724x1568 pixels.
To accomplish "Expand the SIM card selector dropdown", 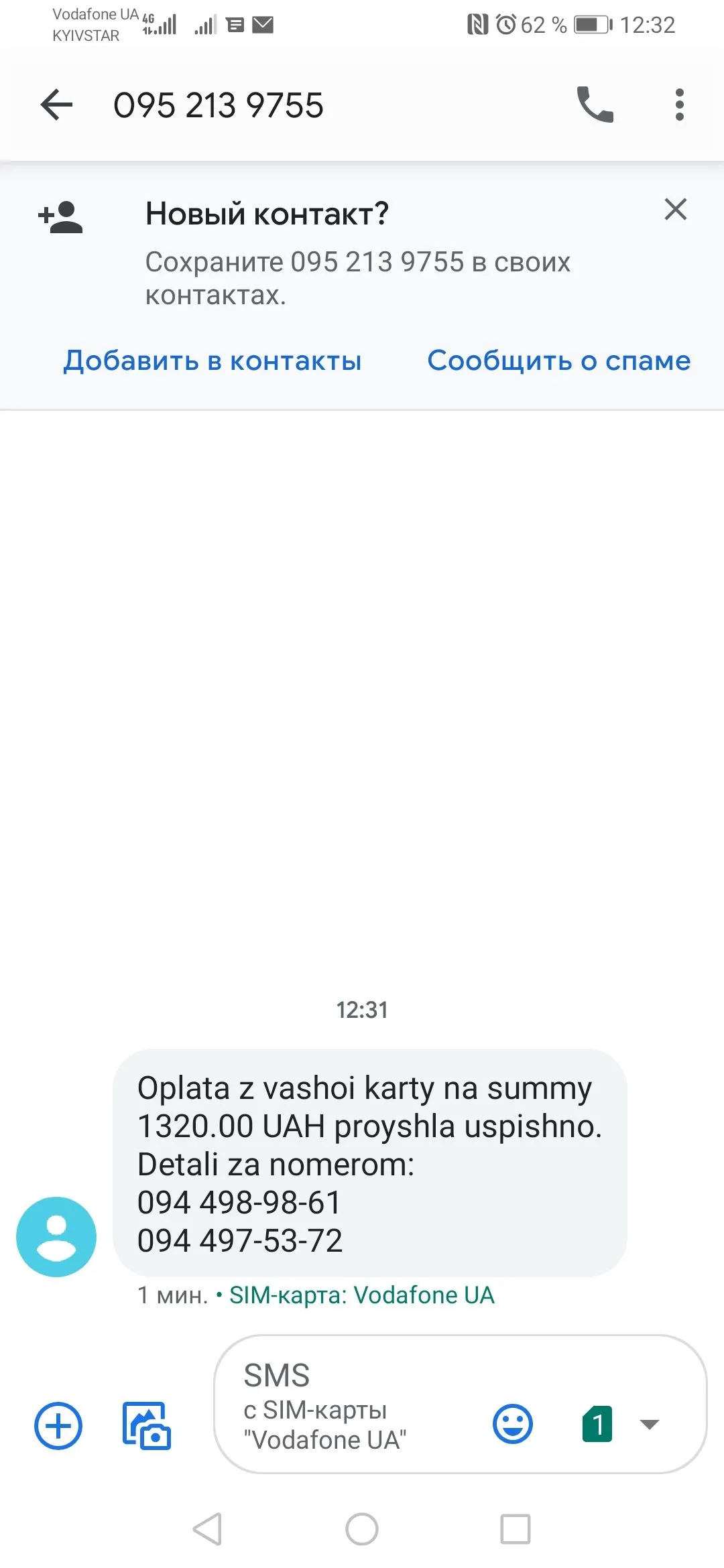I will (x=649, y=1424).
